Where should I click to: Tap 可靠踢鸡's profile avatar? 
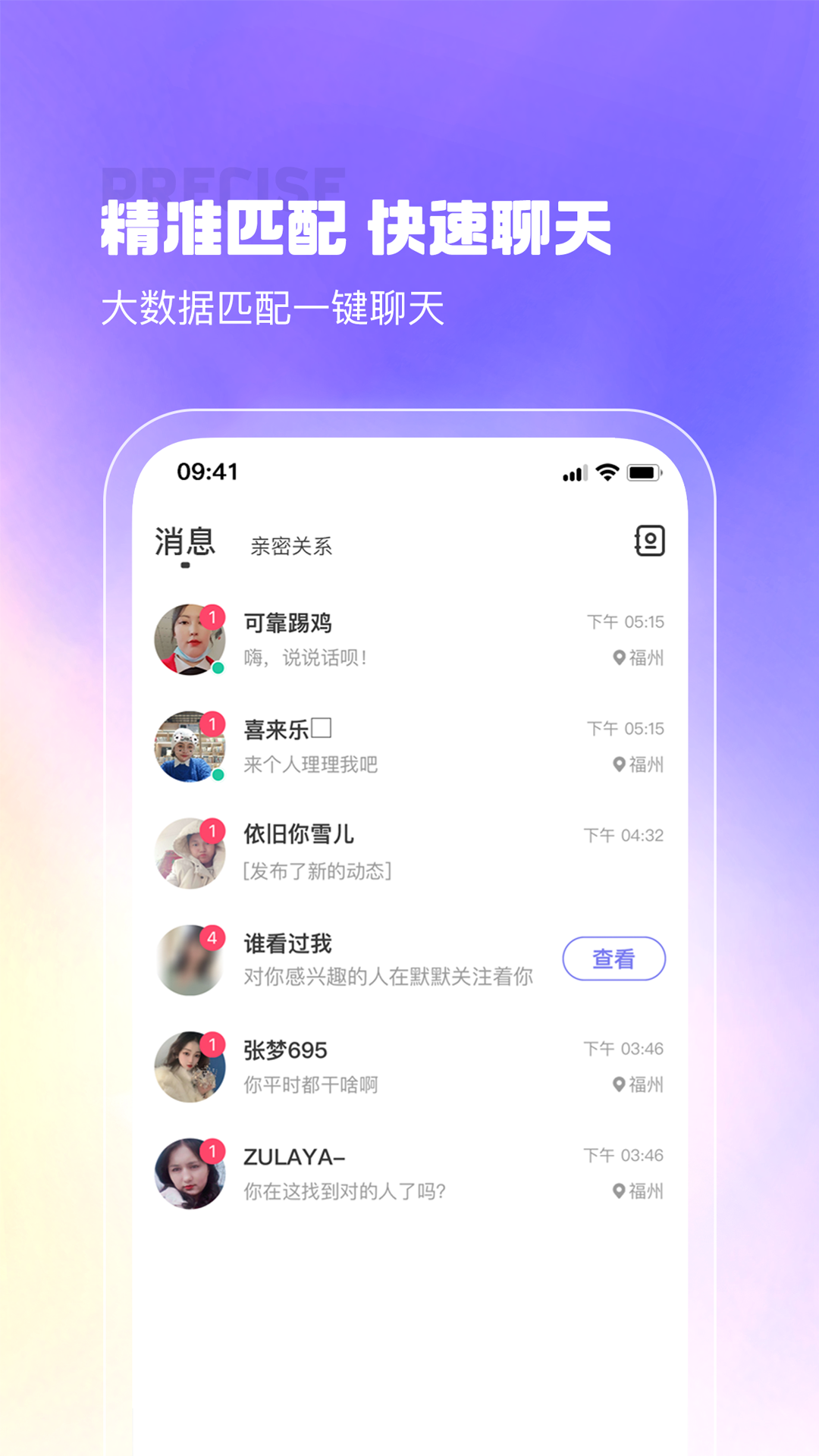pyautogui.click(x=190, y=639)
